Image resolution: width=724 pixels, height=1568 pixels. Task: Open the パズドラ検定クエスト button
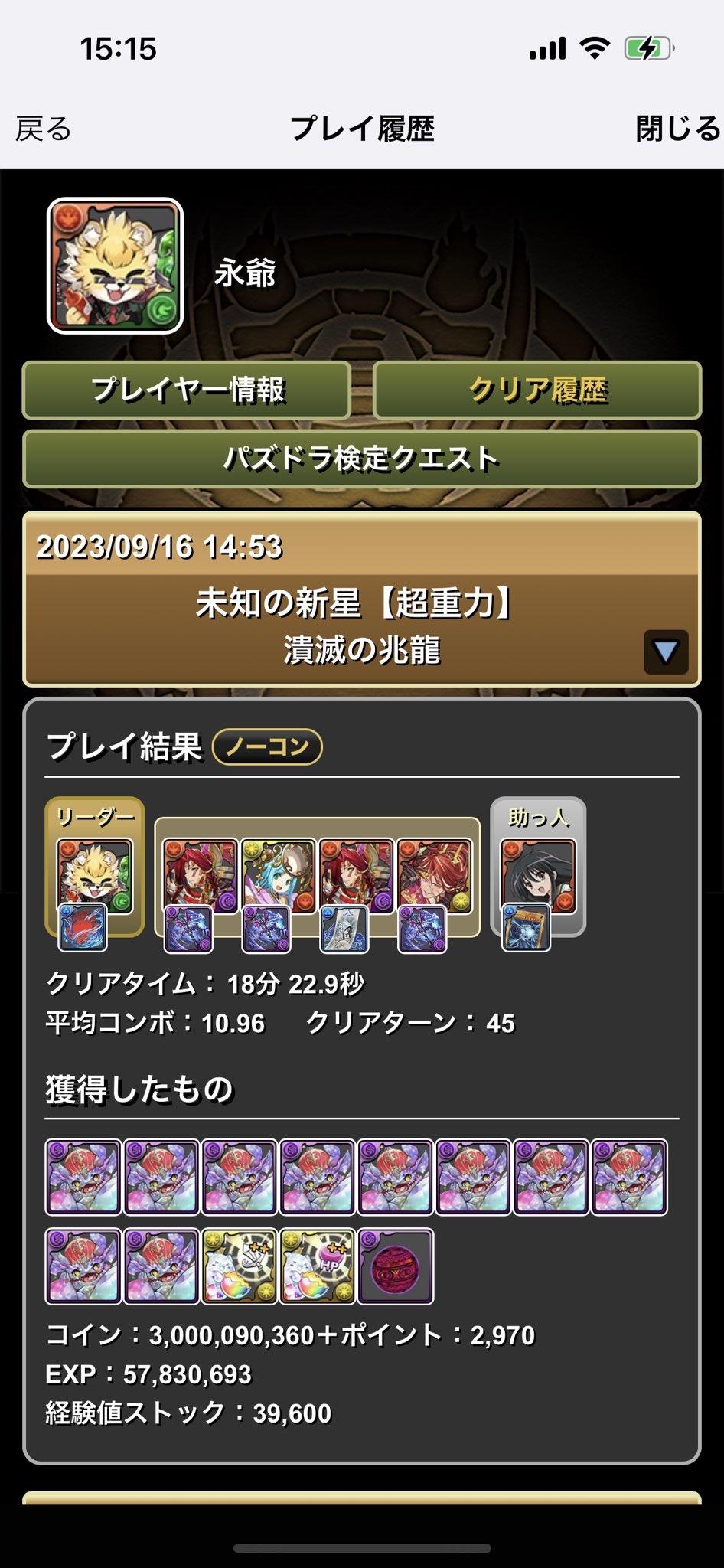[362, 459]
